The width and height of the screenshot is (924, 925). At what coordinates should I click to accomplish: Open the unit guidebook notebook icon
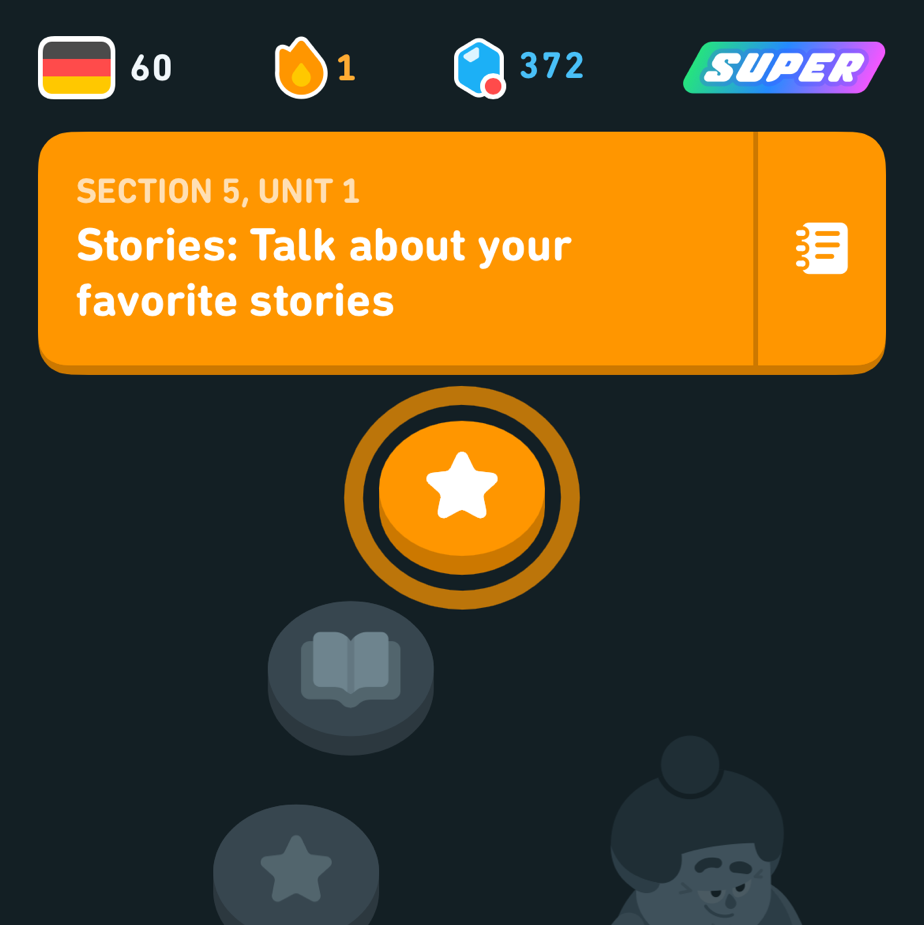[822, 249]
